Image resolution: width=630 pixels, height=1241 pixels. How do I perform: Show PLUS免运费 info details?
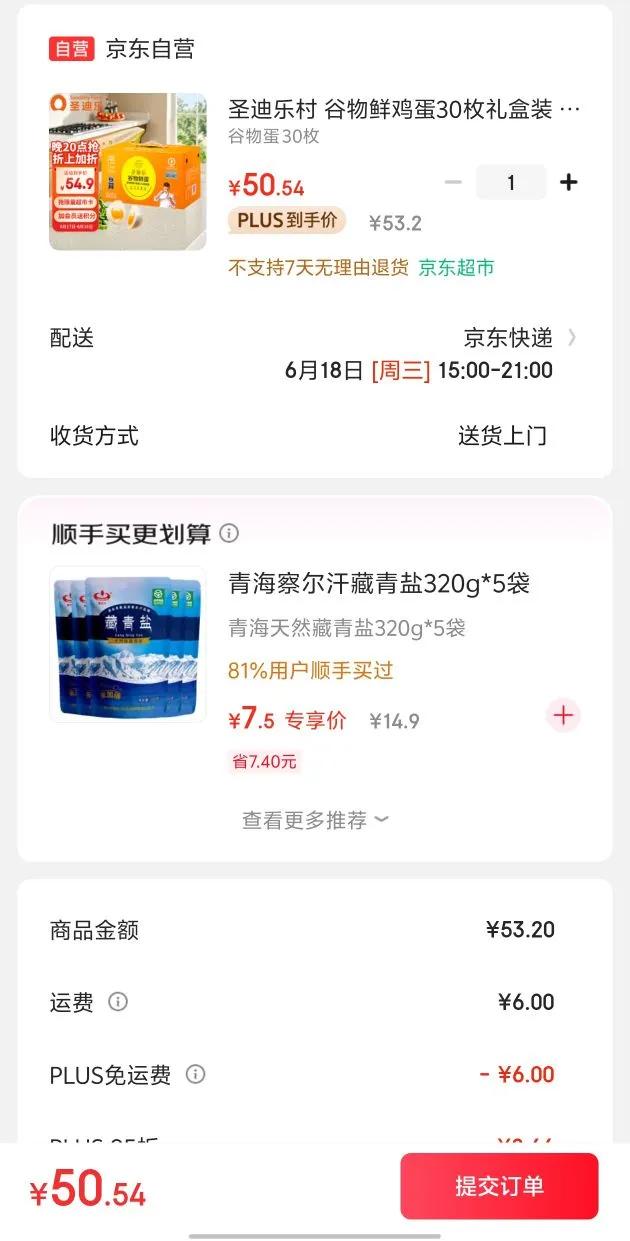click(x=196, y=1075)
